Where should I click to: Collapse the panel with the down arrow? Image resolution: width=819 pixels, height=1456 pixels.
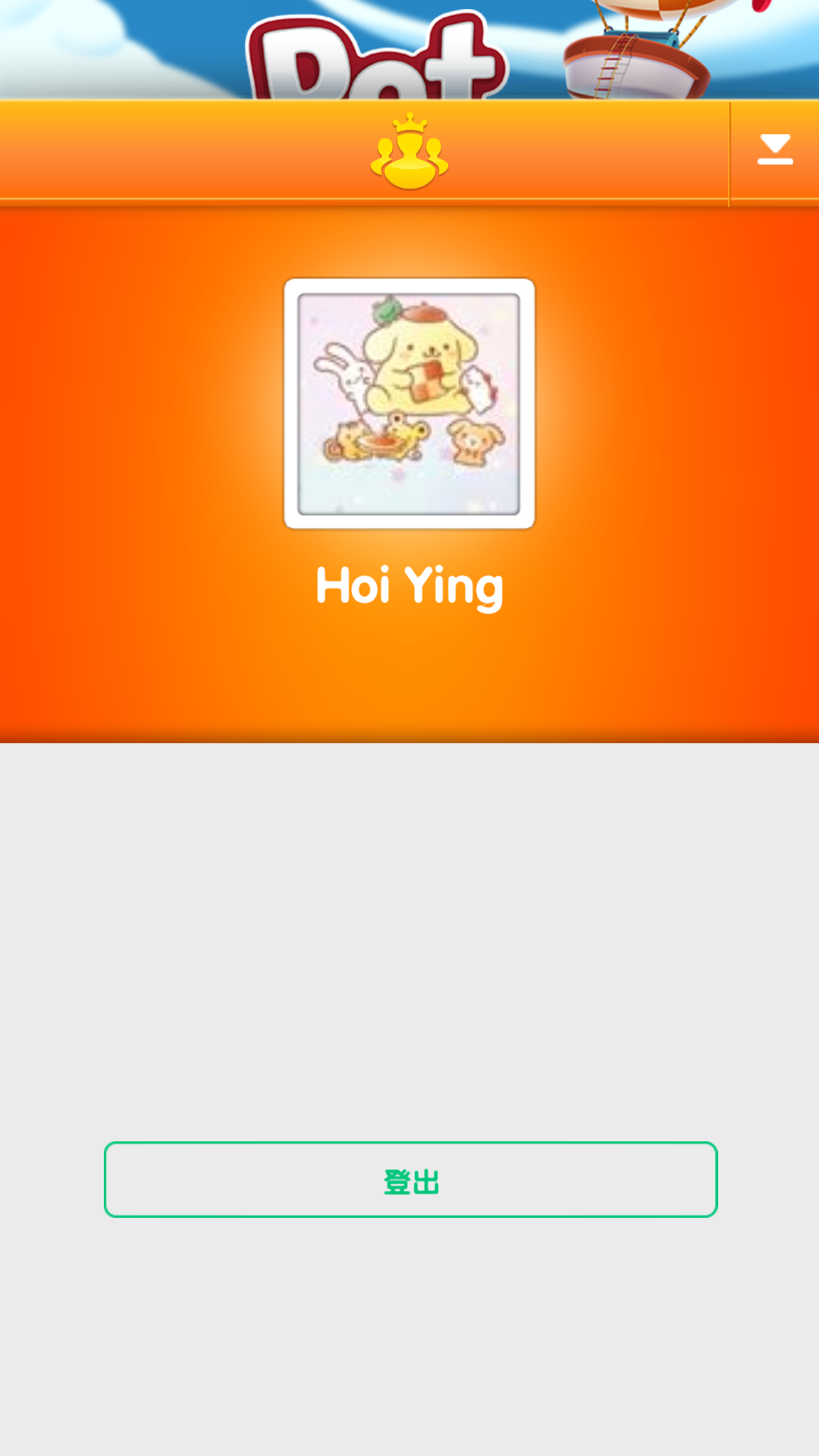click(x=774, y=150)
